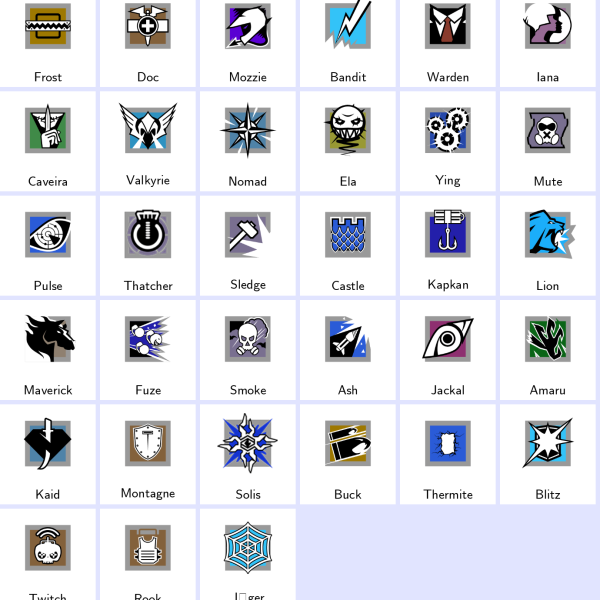Open the Frost operator card
600x600 pixels.
48,40
